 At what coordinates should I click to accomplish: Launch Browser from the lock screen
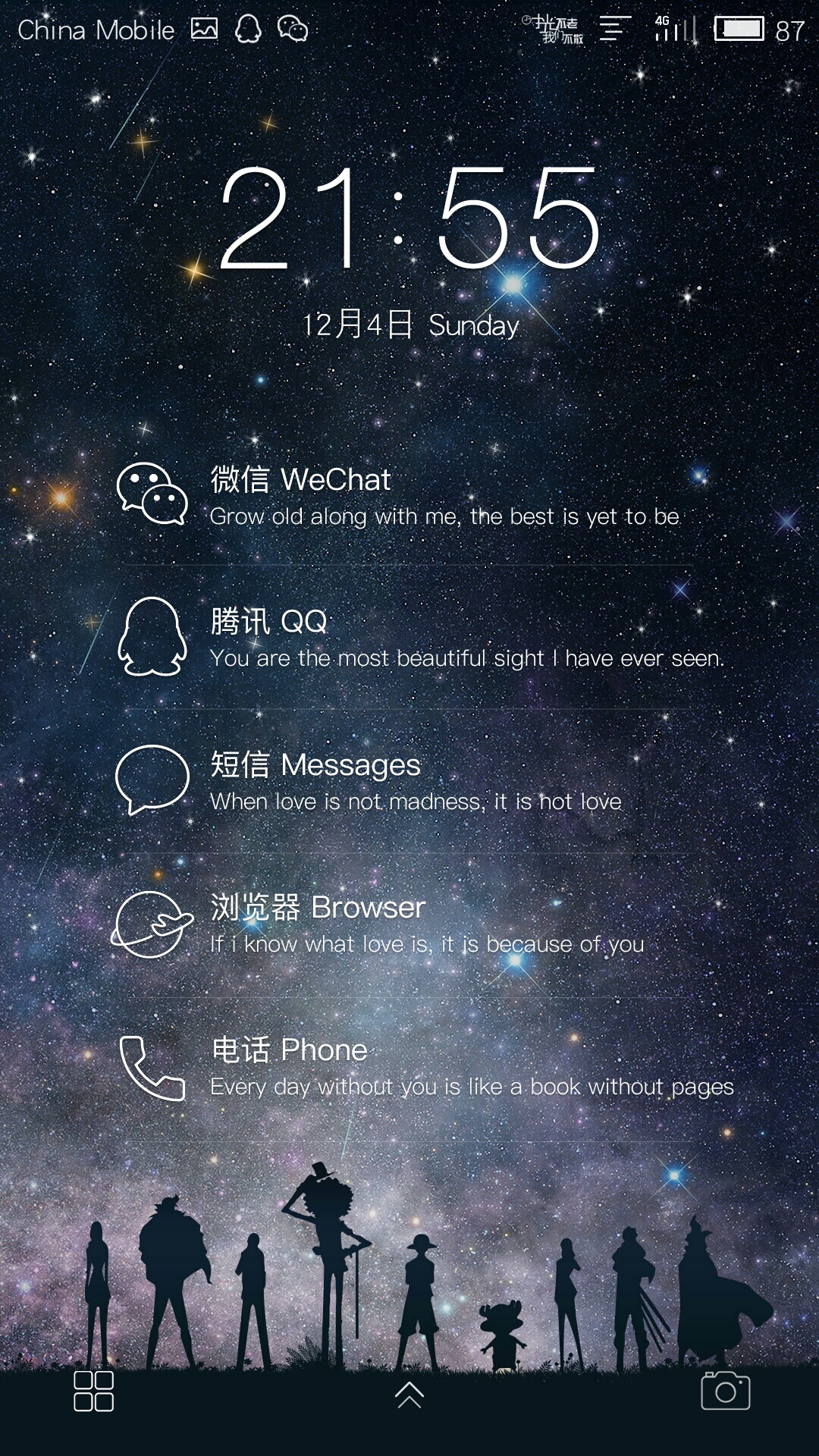tap(409, 923)
